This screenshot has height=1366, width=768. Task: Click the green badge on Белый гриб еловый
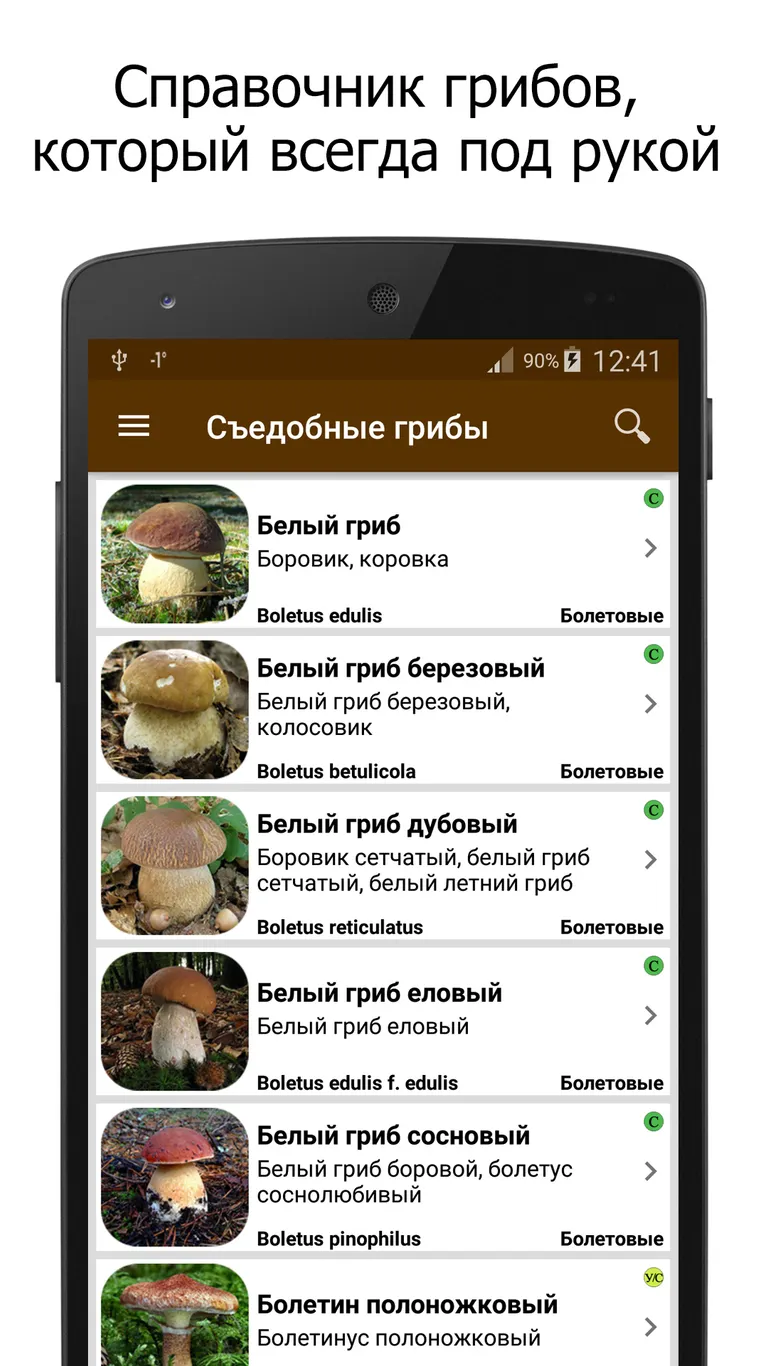(x=653, y=966)
